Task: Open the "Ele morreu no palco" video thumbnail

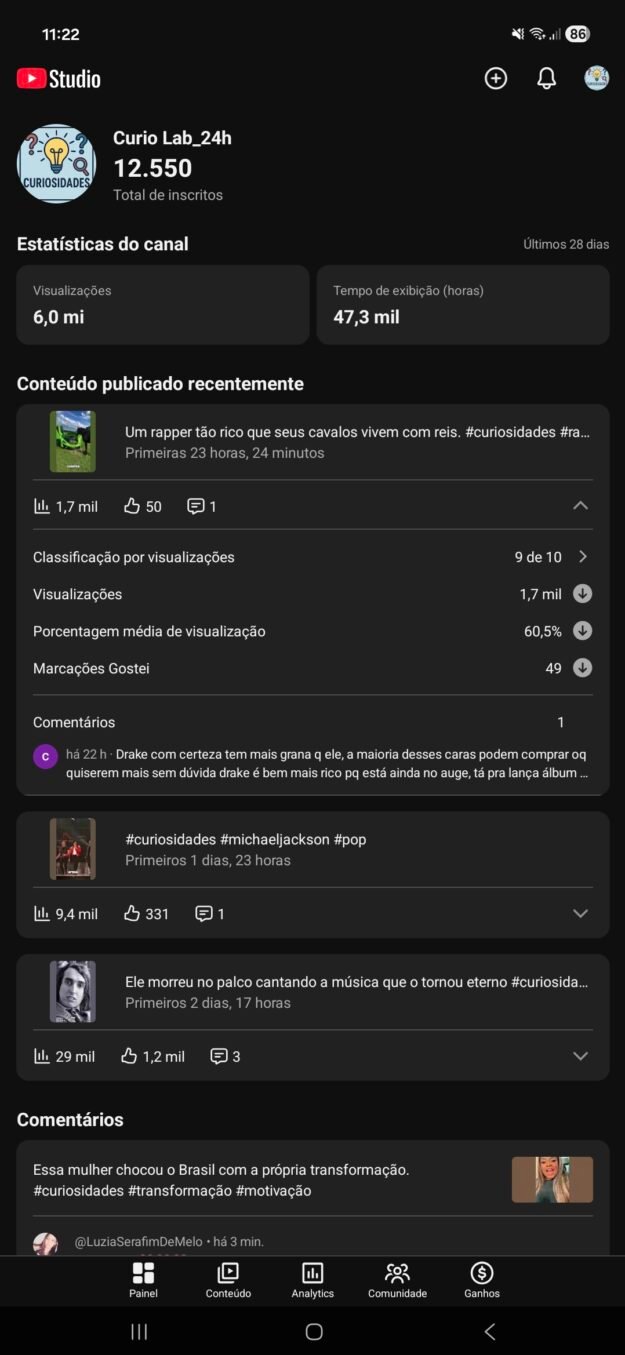Action: tap(73, 992)
